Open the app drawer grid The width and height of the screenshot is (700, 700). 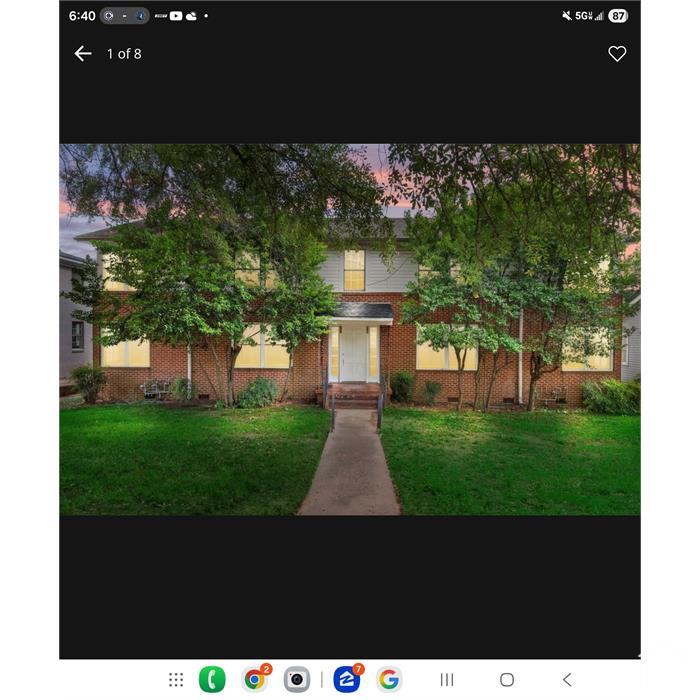click(176, 680)
